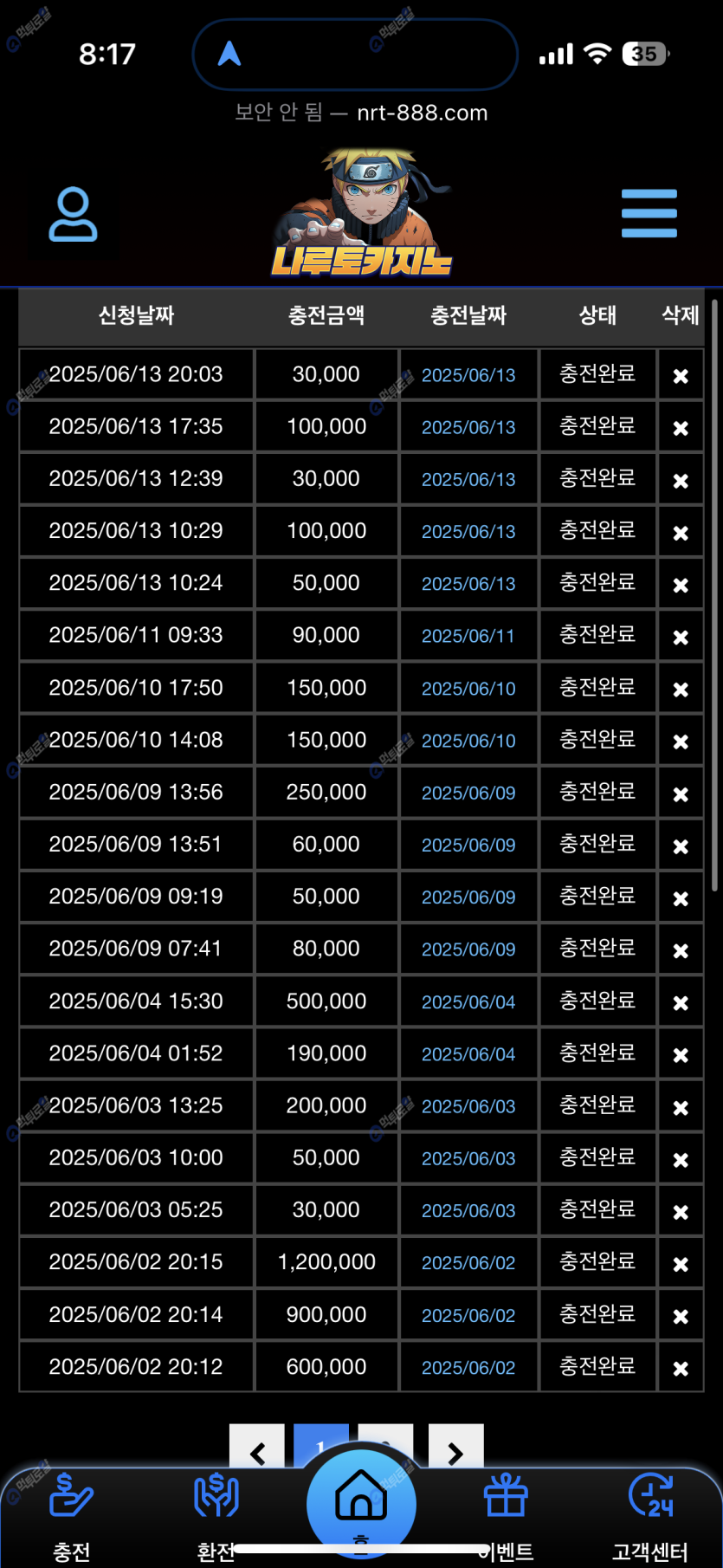Viewport: 723px width, 1568px height.
Task: Delete the 2025/06/02 20:12 record
Action: click(x=681, y=1368)
